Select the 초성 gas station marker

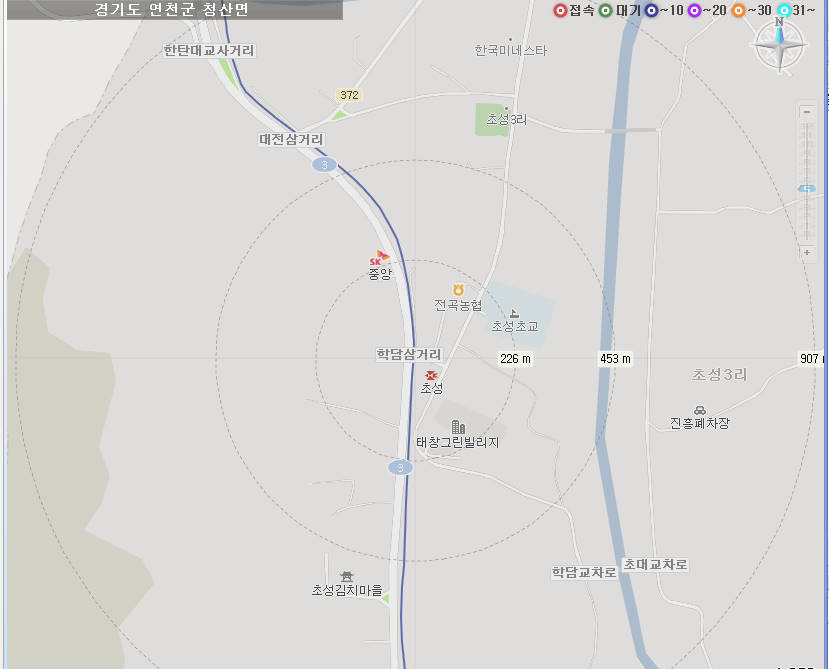432,374
